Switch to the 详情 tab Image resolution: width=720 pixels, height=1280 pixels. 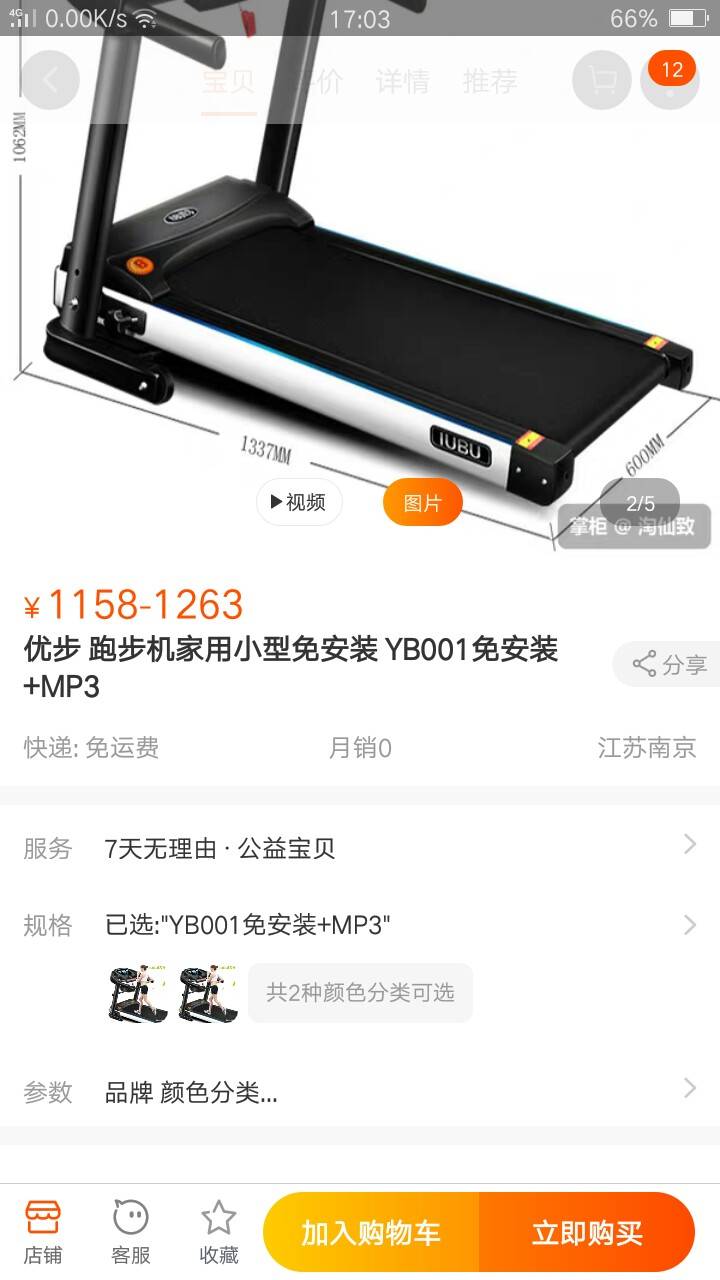pos(402,82)
